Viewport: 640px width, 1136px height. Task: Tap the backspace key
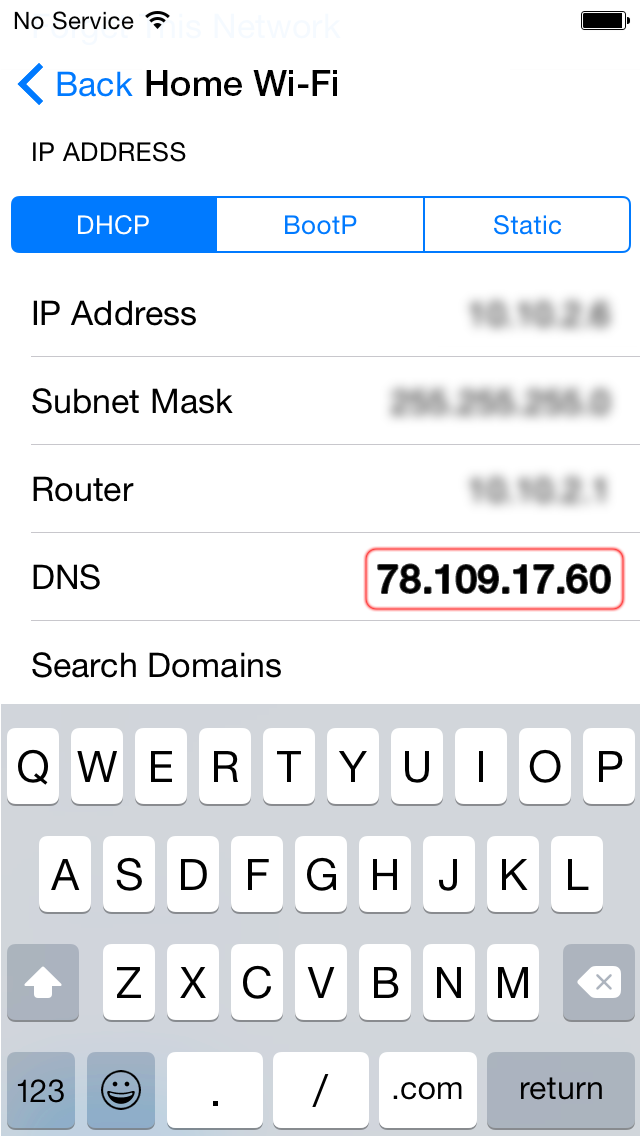(599, 982)
